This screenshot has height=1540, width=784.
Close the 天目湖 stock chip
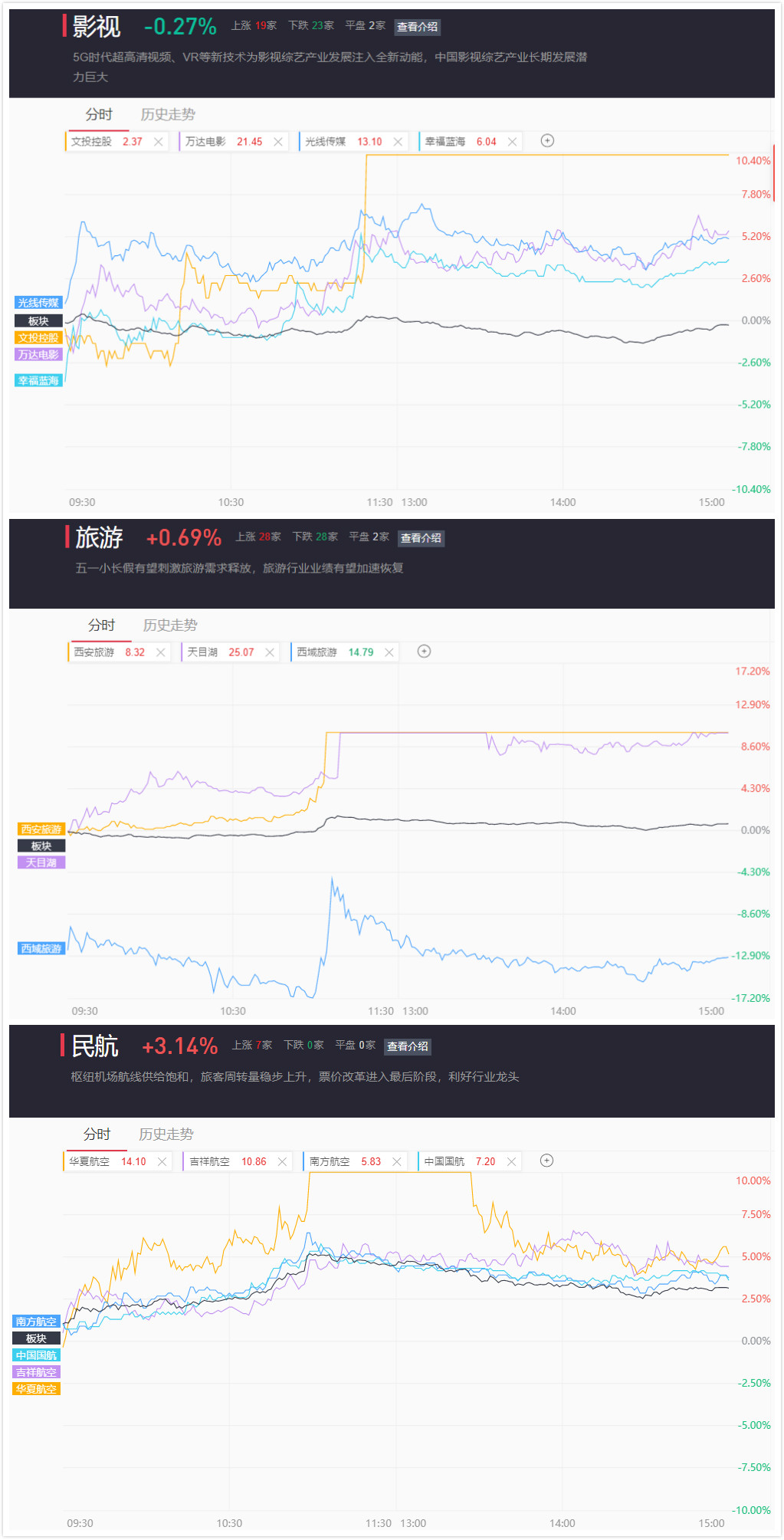click(x=270, y=652)
